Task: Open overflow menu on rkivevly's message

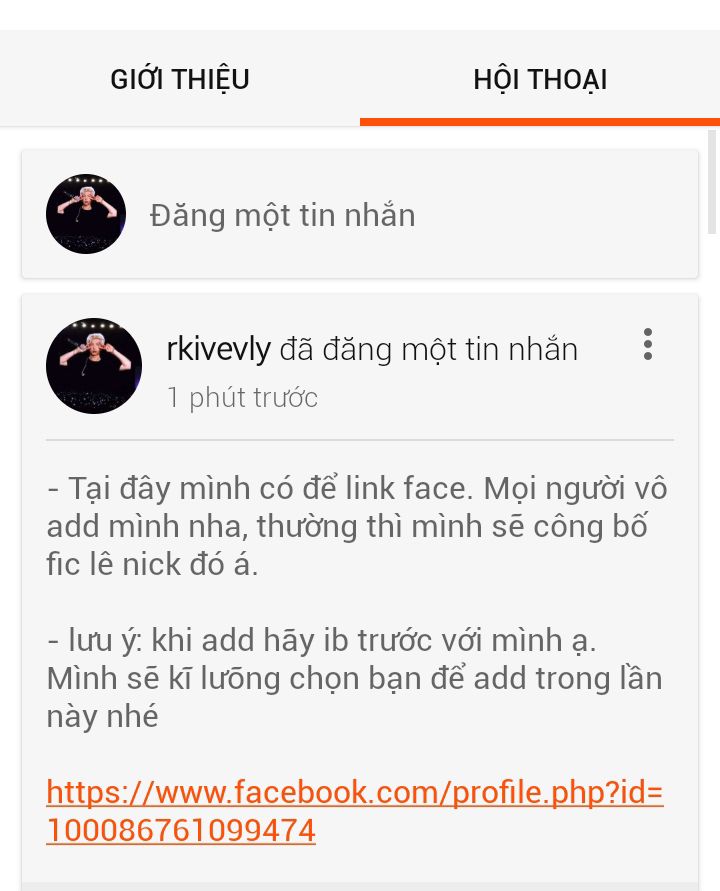Action: [x=648, y=344]
